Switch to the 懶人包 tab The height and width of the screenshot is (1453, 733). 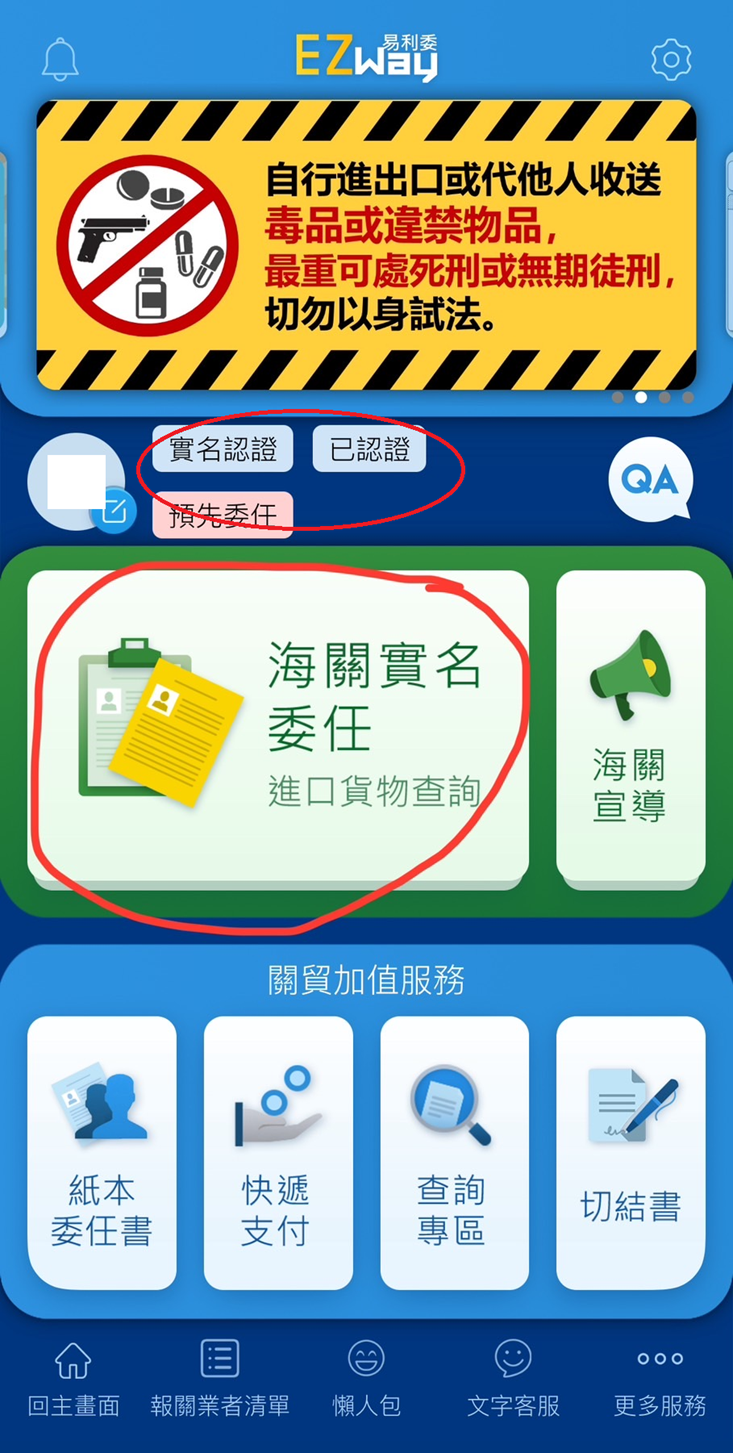[366, 1379]
